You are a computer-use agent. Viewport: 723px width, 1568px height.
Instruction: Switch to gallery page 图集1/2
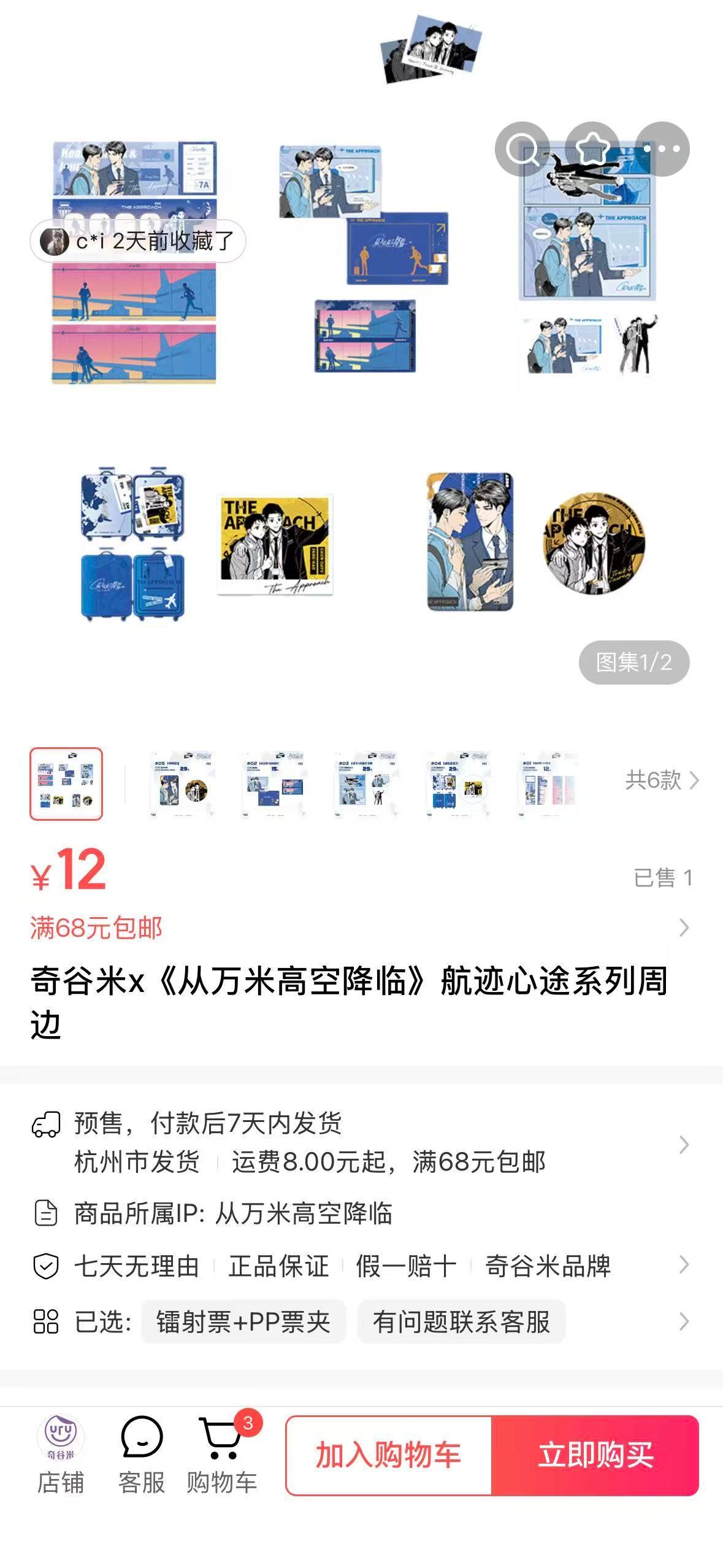pos(633,661)
